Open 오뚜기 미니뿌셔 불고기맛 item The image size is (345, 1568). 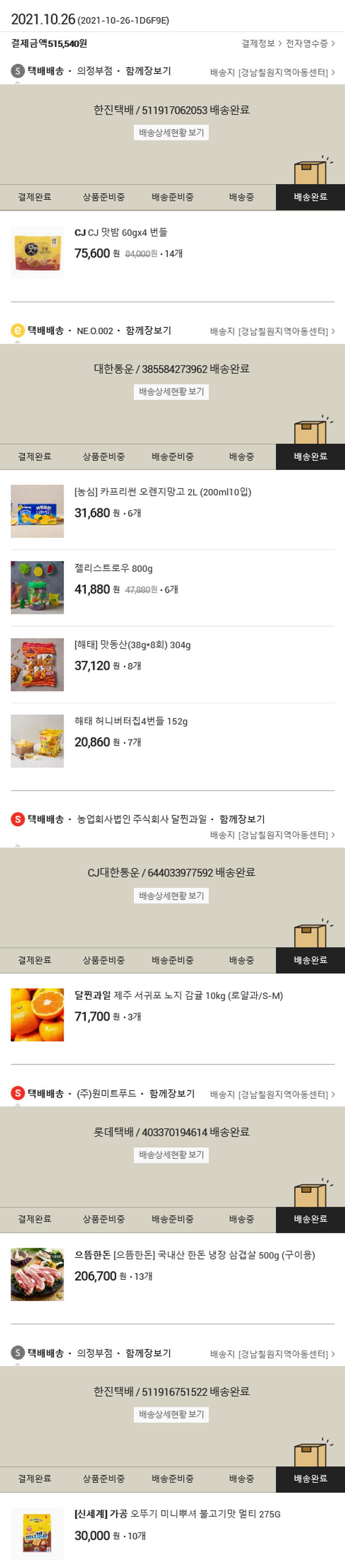[x=177, y=1514]
